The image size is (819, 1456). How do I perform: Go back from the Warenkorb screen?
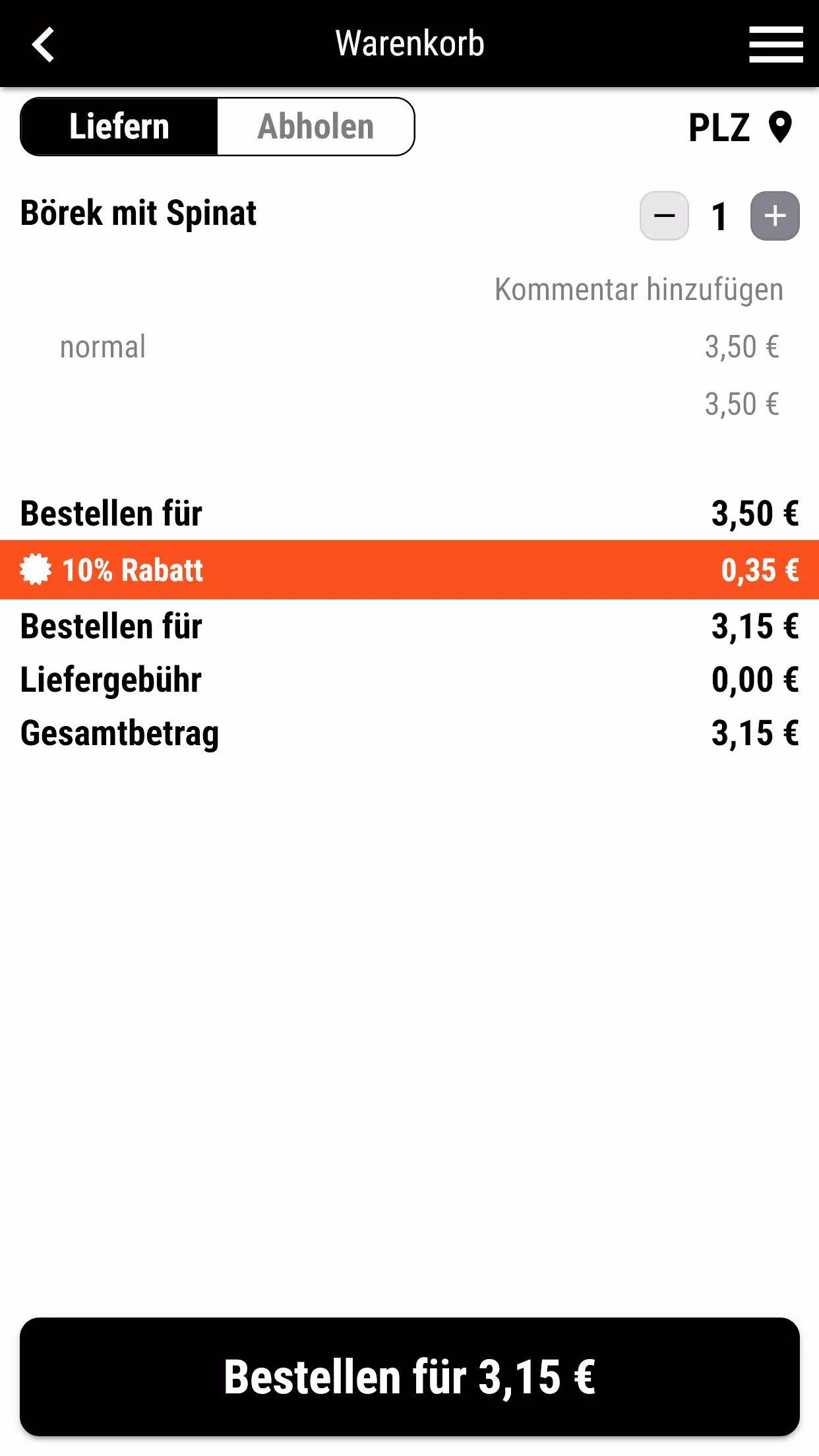point(44,44)
